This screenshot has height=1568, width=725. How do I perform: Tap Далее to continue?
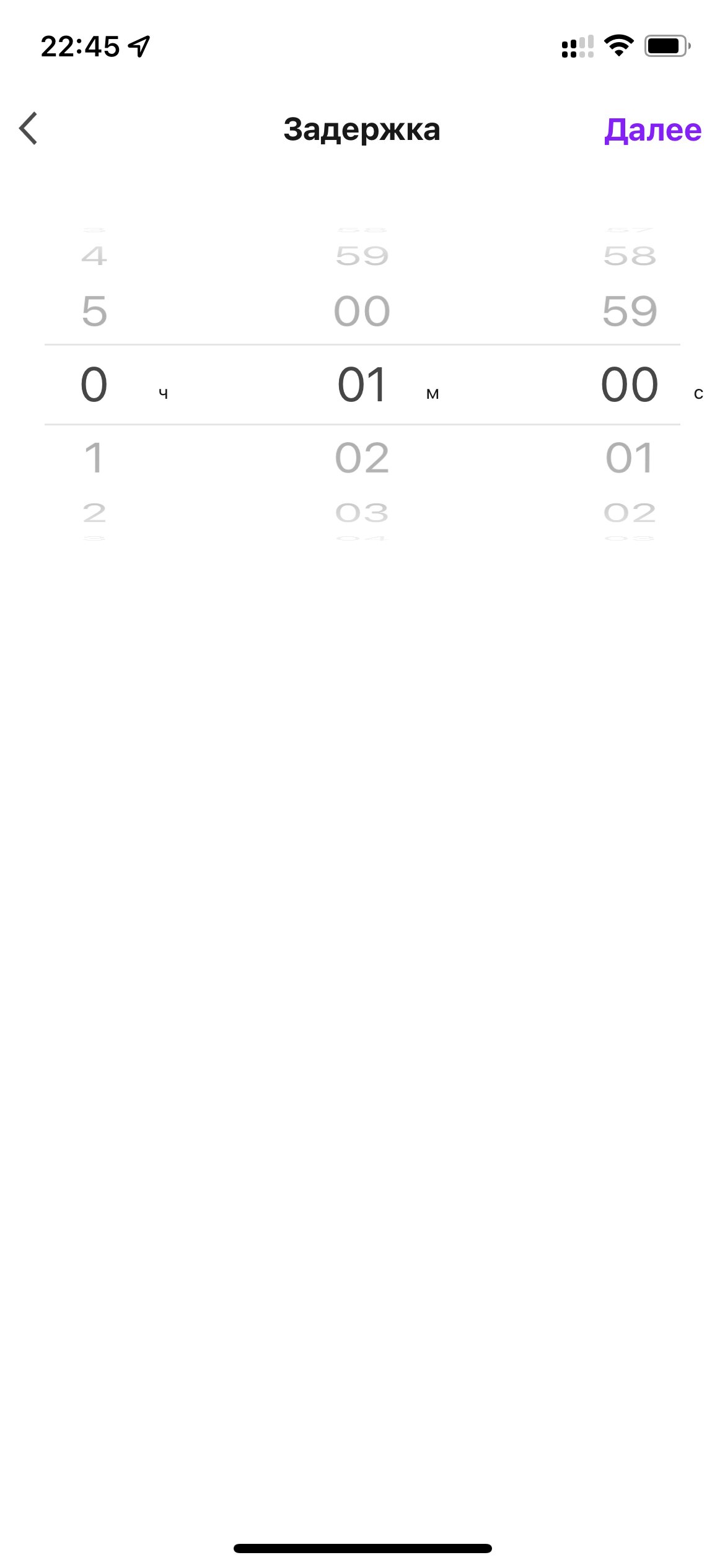pyautogui.click(x=652, y=130)
